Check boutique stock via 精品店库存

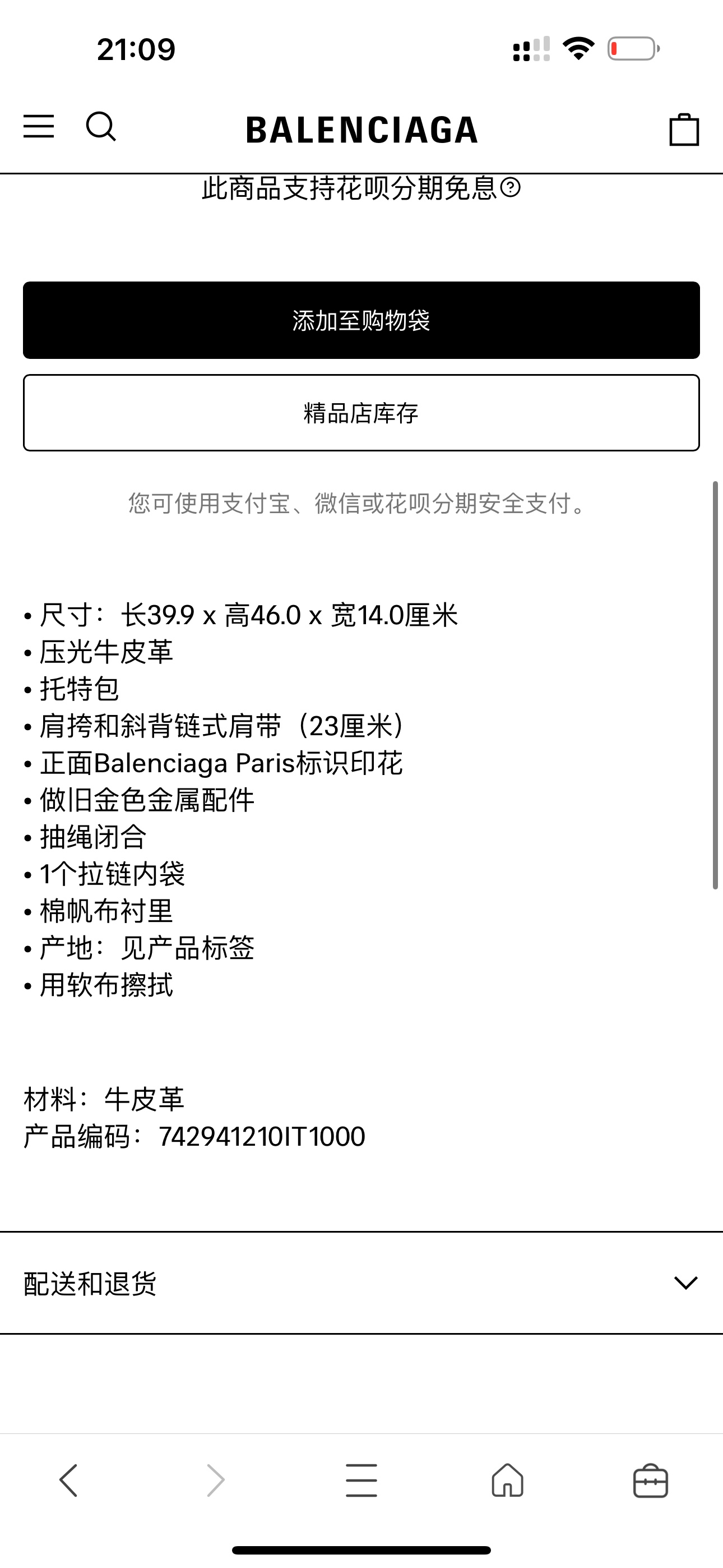pyautogui.click(x=361, y=413)
